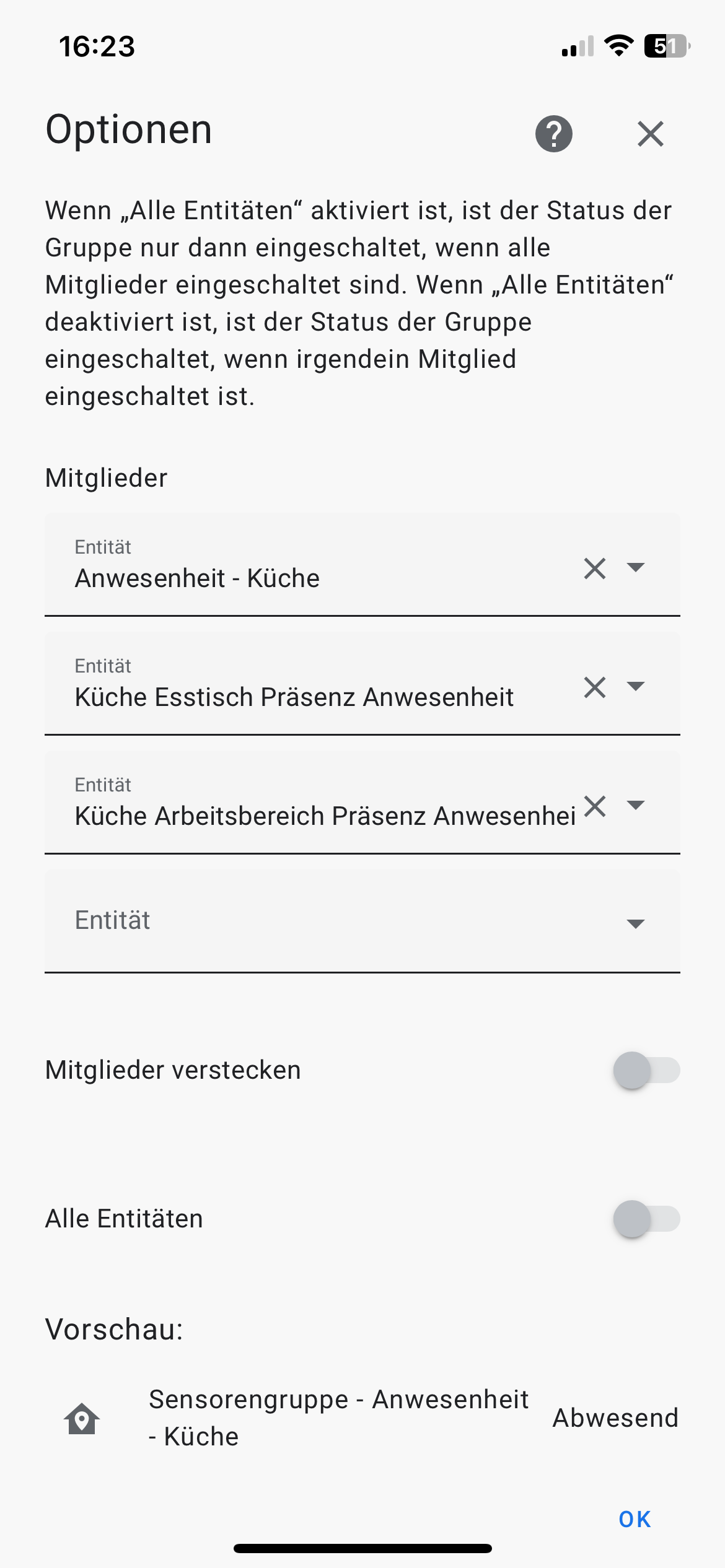Clear the Küche Esstisch Präsenz Anwesenheit entity
This screenshot has width=725, height=1568.
(x=595, y=687)
